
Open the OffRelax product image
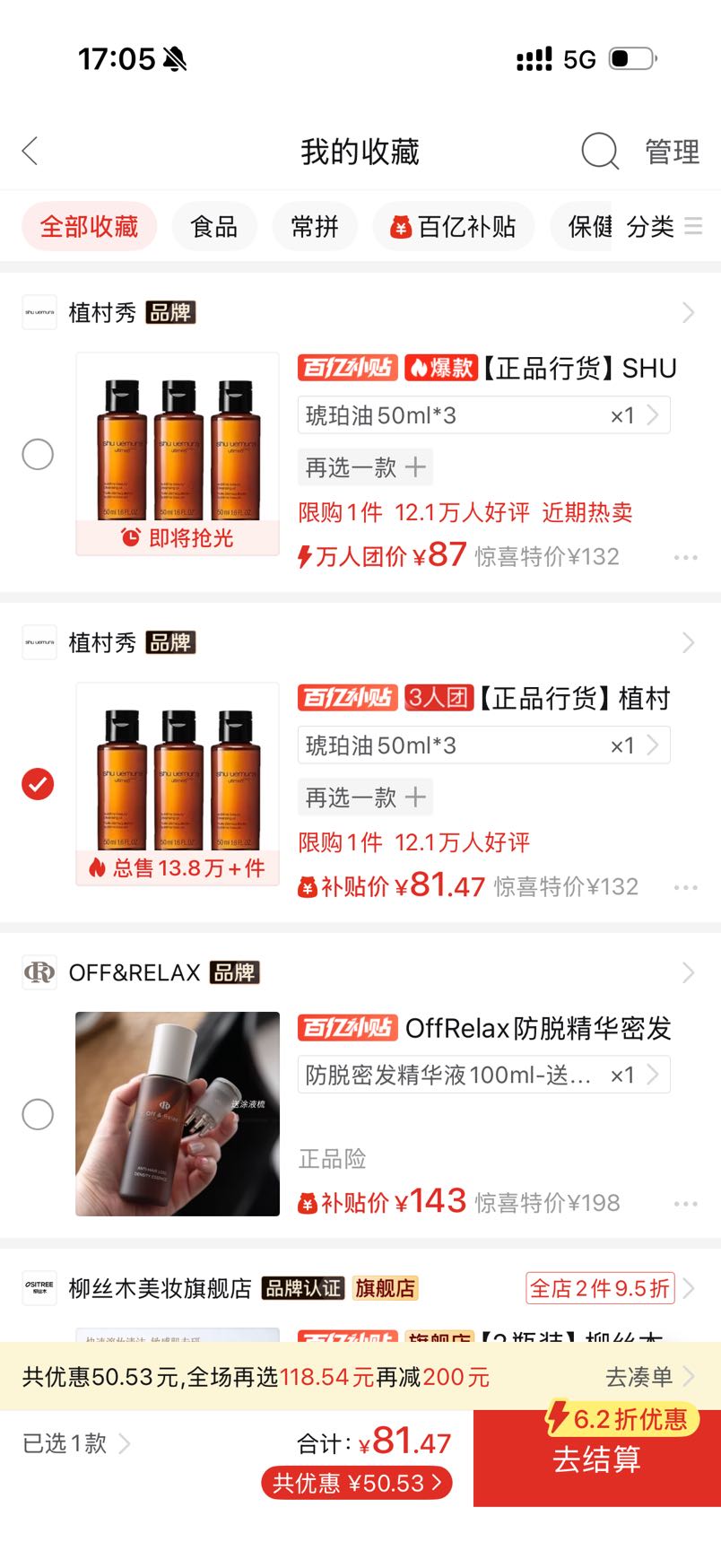[178, 1114]
